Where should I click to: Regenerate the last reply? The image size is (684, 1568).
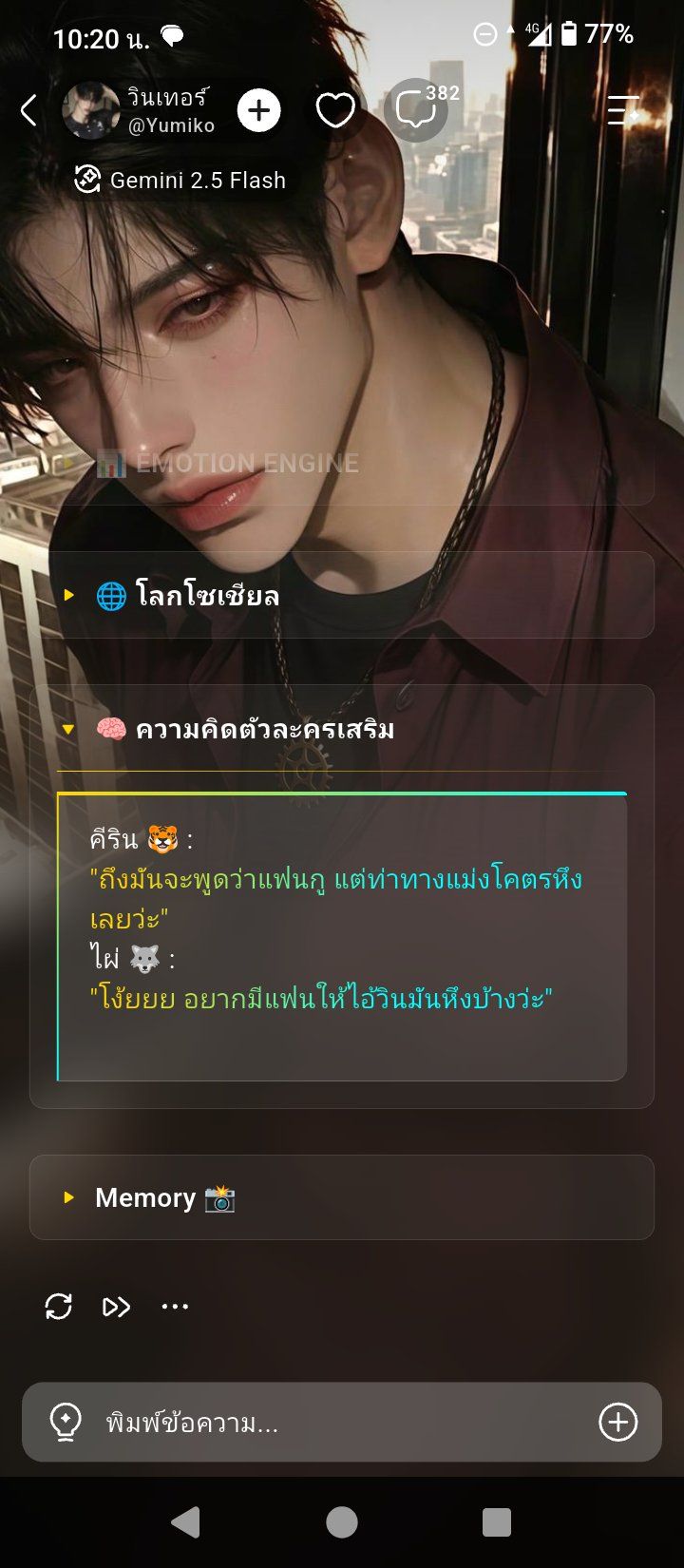coord(59,1307)
